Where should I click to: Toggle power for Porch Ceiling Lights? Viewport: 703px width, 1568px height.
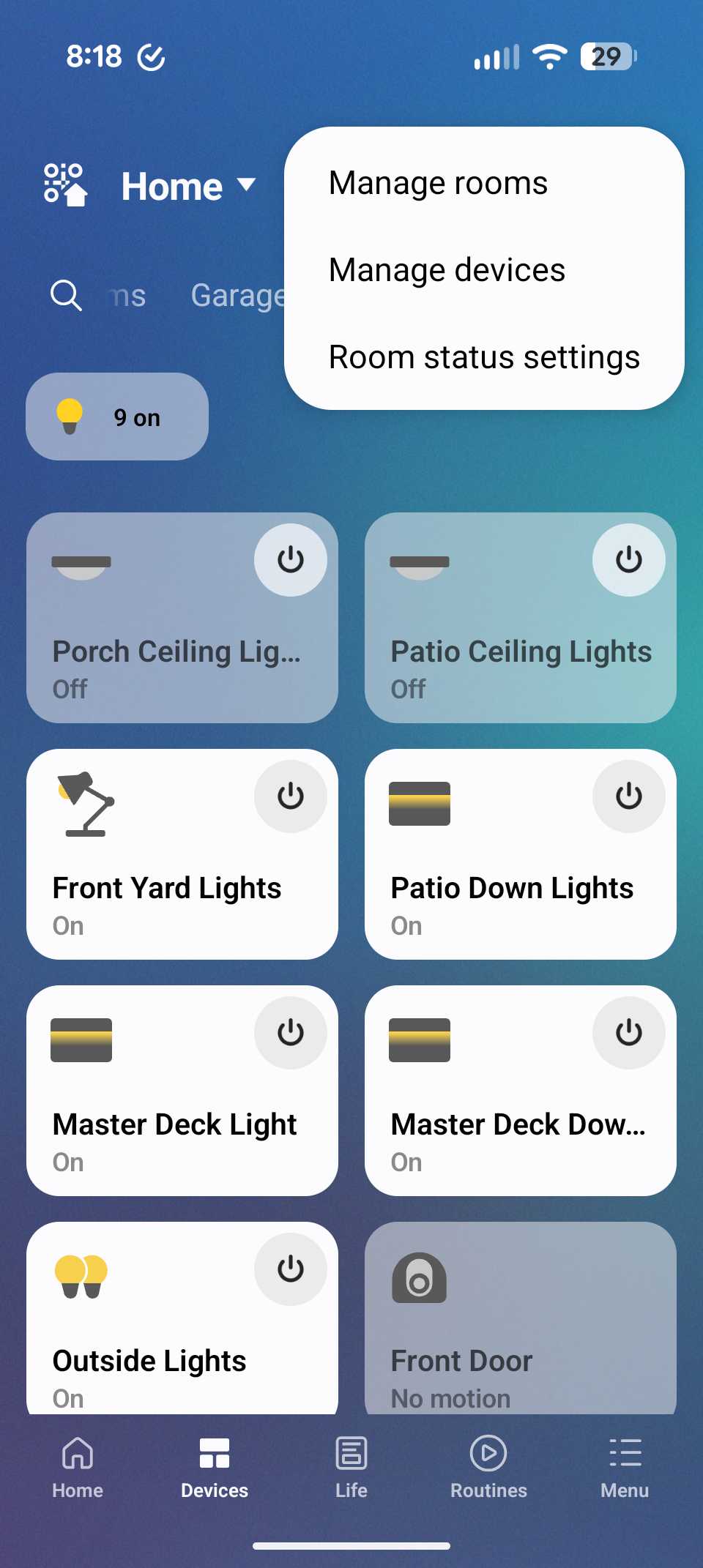[291, 560]
